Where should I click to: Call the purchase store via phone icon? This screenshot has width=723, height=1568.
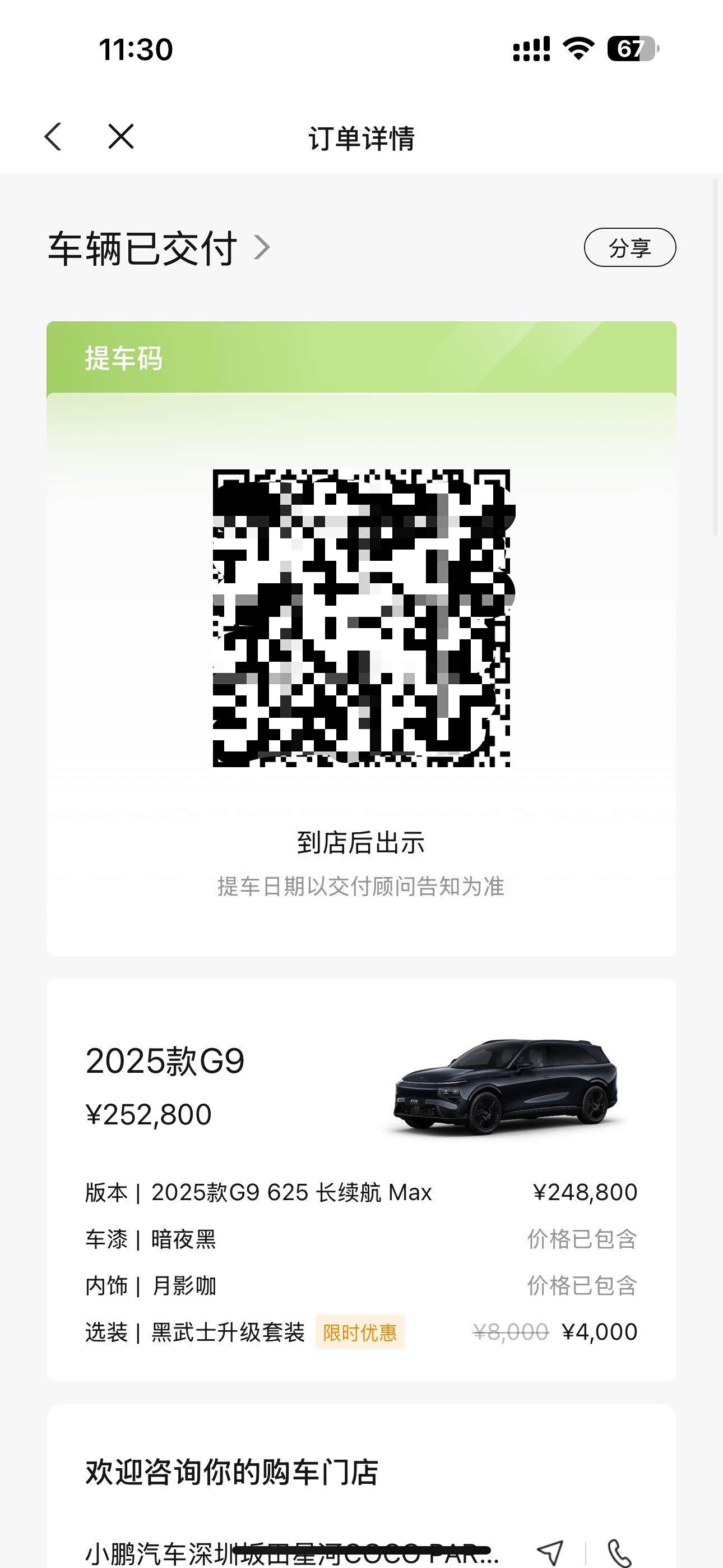(619, 1553)
